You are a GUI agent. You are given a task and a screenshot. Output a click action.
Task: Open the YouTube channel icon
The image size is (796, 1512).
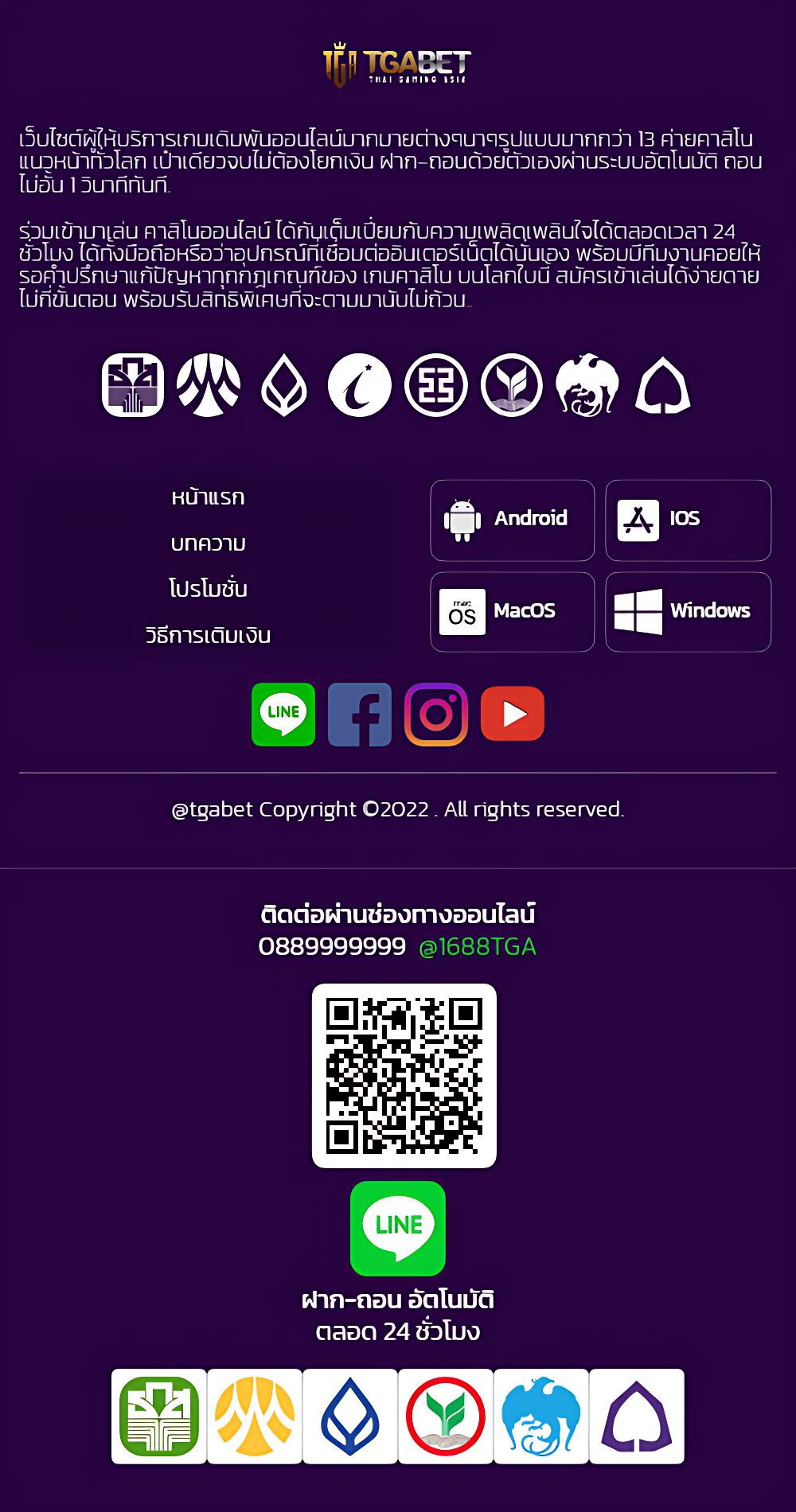click(x=513, y=714)
